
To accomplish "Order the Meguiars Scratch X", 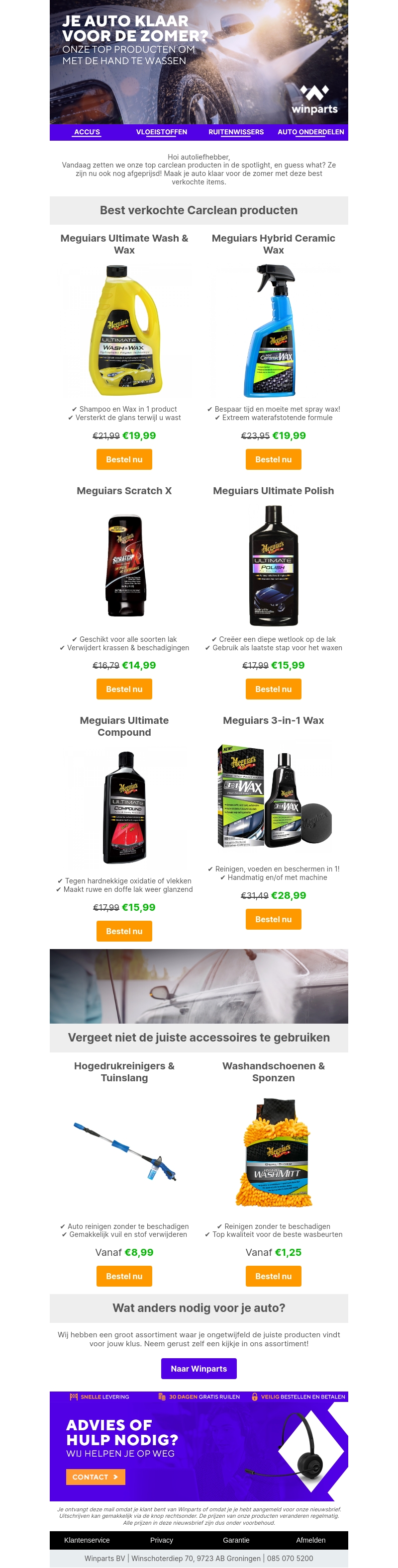I will tap(124, 689).
